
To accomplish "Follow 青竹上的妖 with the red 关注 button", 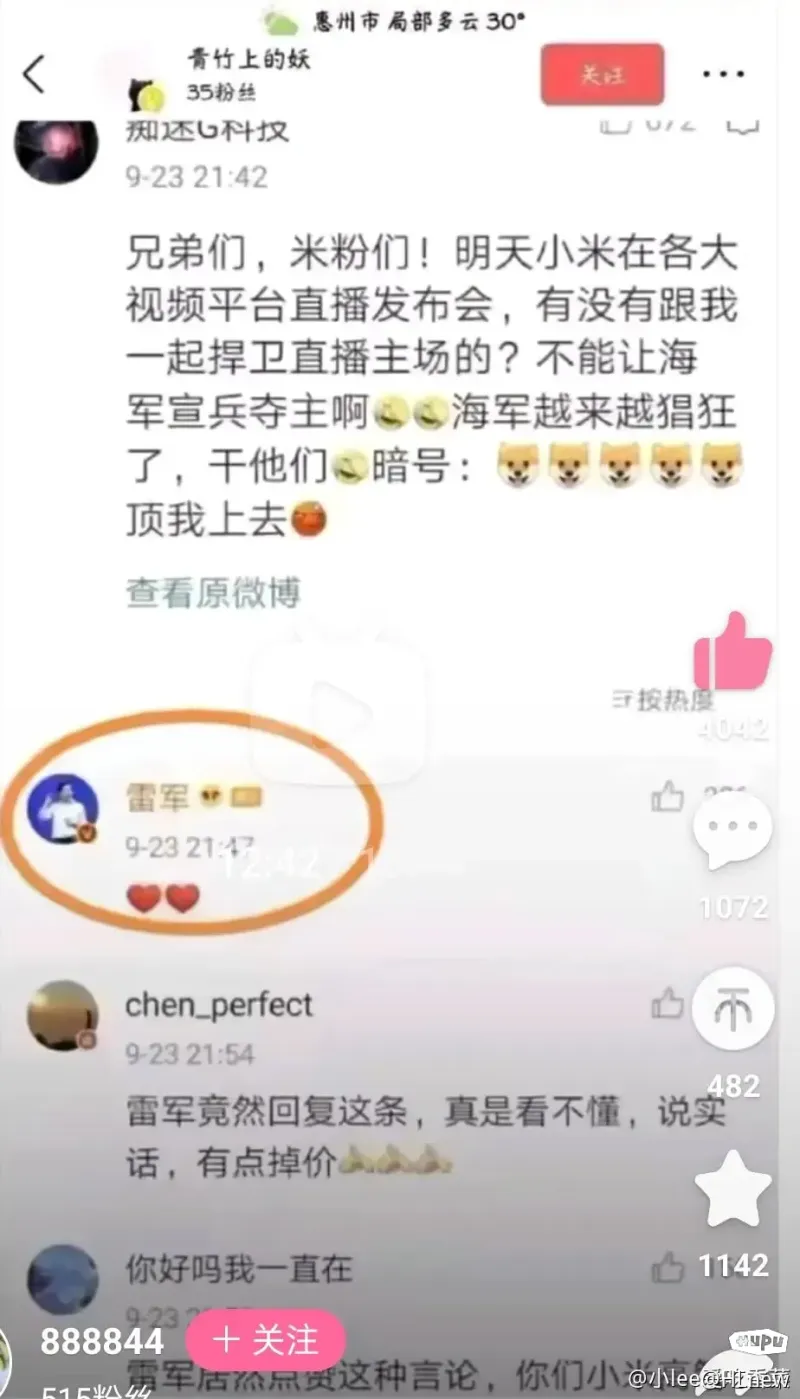I will tap(602, 75).
